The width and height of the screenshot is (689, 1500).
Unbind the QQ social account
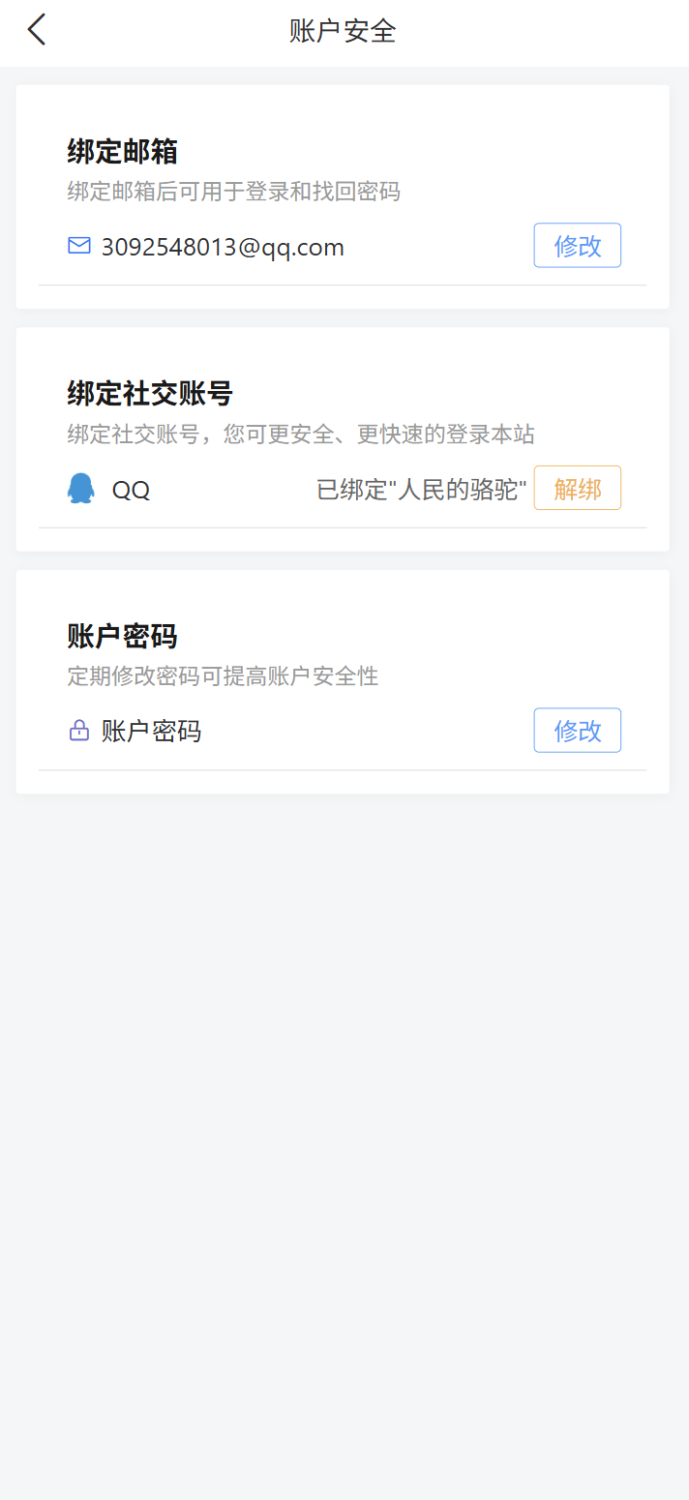click(577, 489)
